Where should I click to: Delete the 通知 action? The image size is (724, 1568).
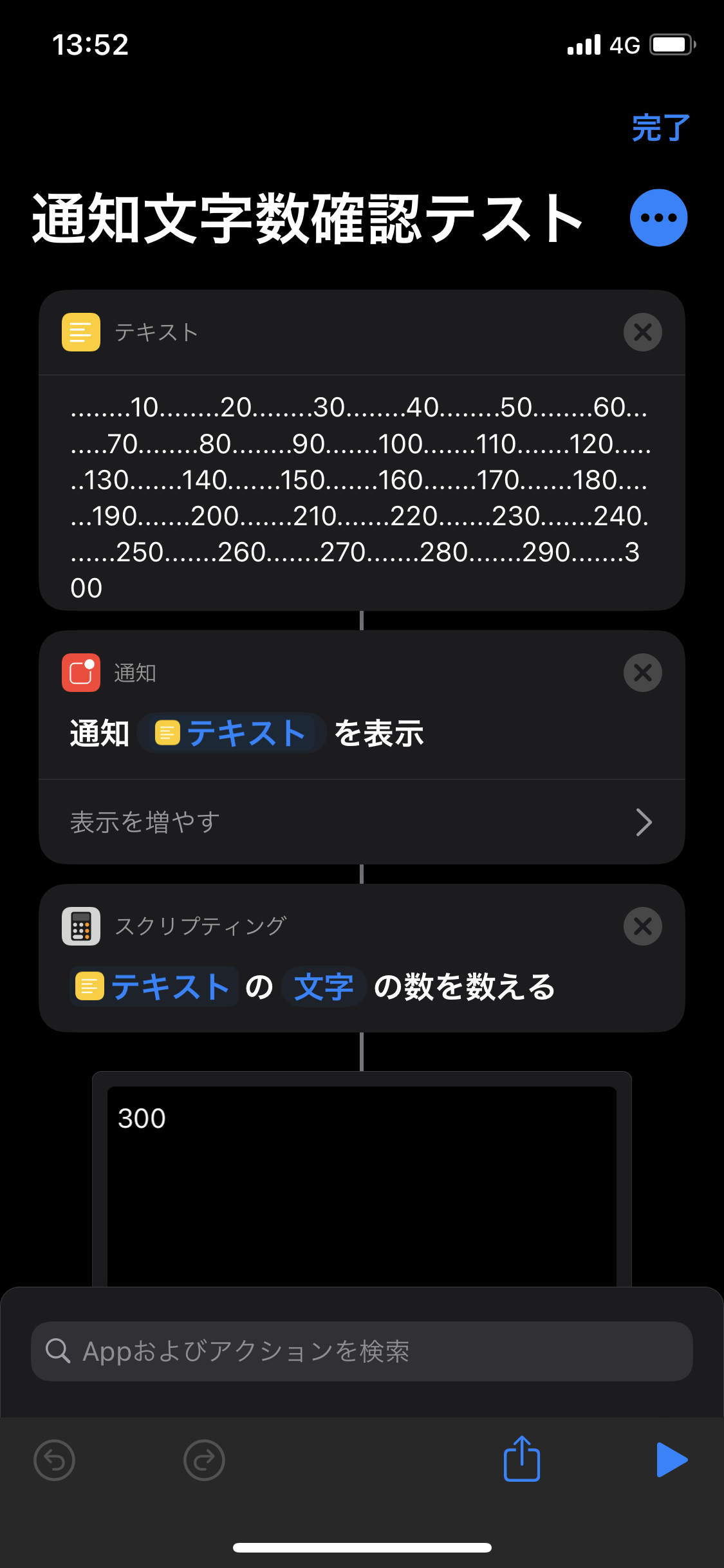pyautogui.click(x=642, y=673)
